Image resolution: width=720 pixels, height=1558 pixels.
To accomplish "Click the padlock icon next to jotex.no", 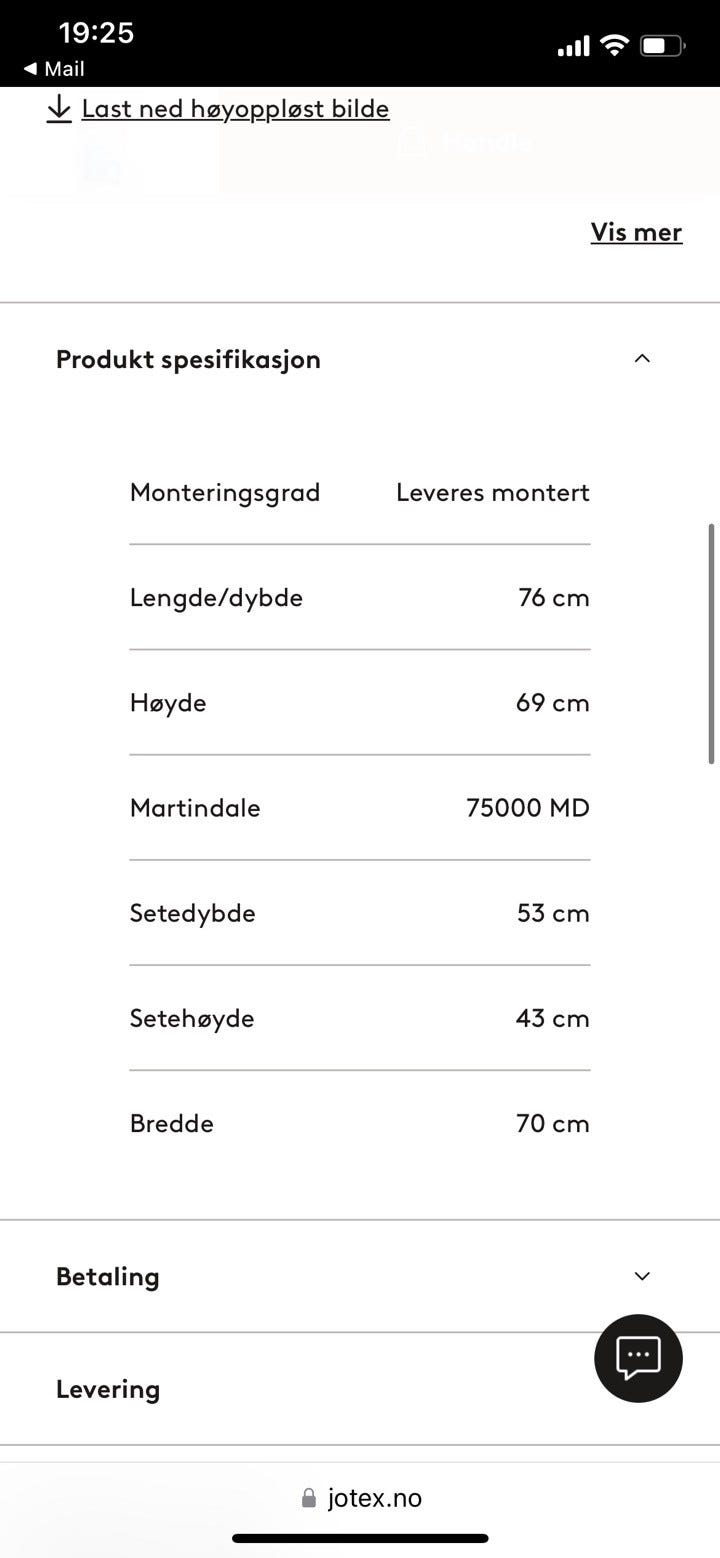I will 309,1497.
